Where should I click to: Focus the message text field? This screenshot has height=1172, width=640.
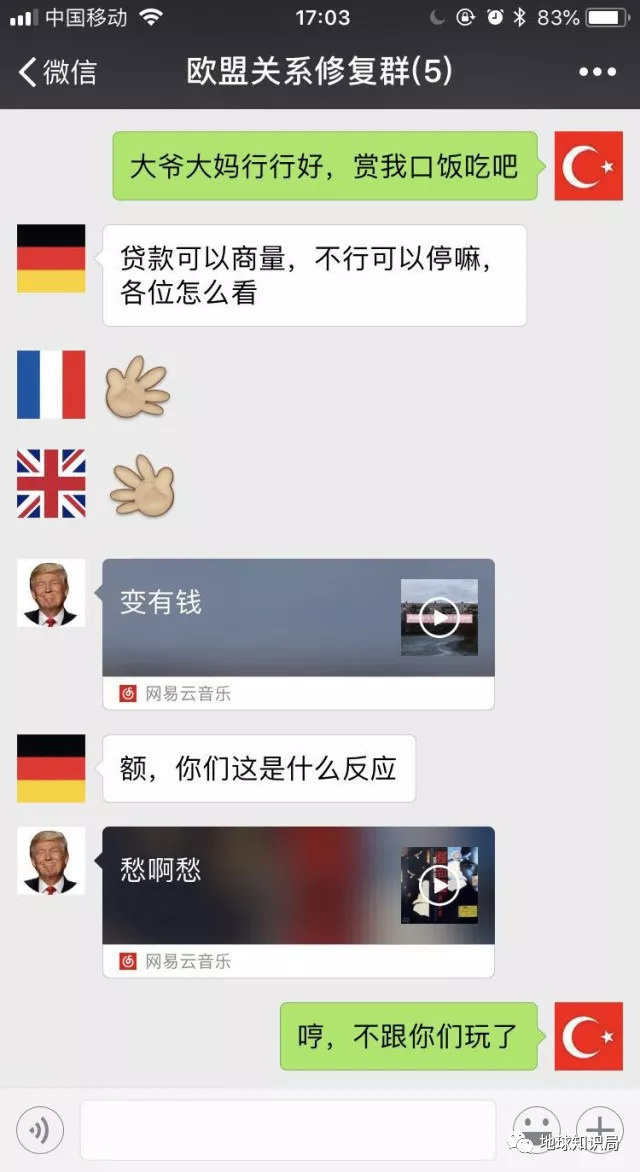pos(288,1130)
